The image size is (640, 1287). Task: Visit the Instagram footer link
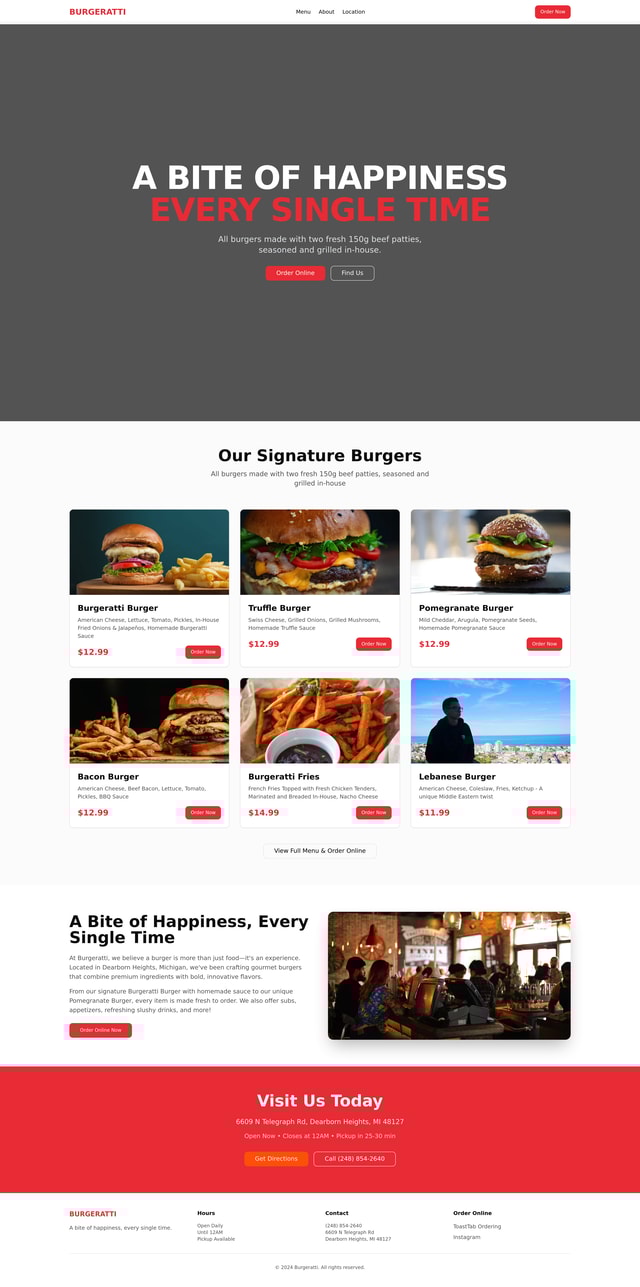(x=467, y=1237)
